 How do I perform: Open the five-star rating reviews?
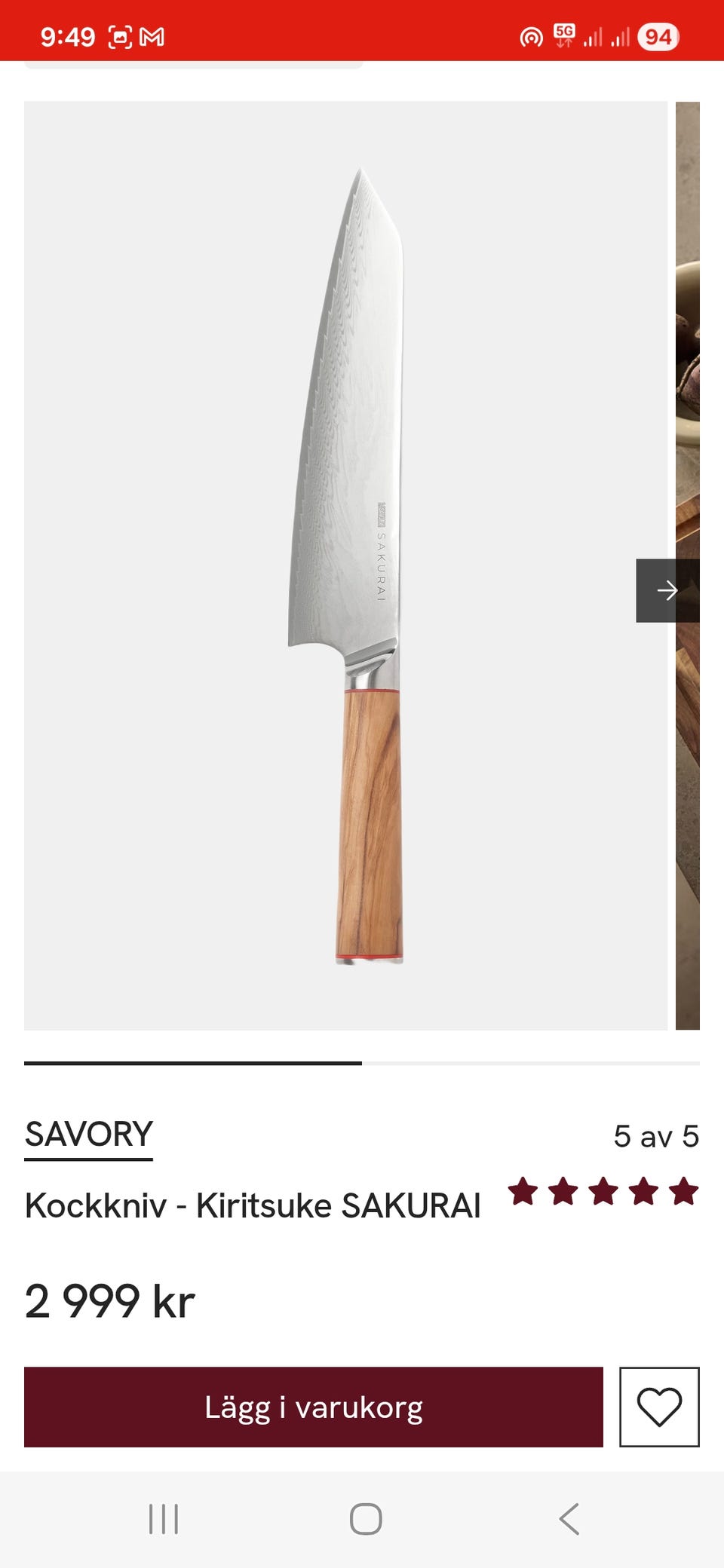coord(603,1192)
